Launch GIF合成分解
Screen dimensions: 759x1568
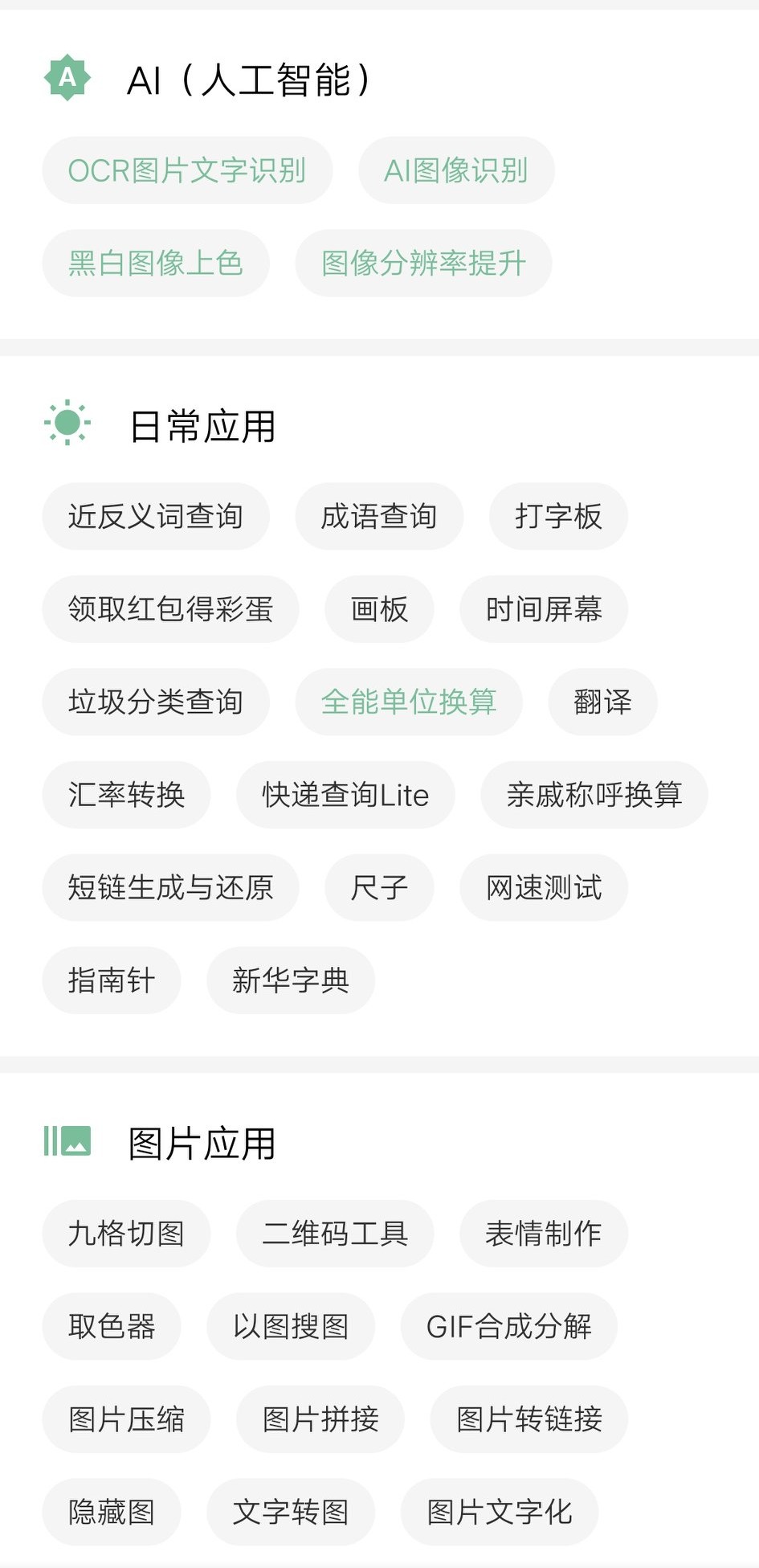(509, 1326)
